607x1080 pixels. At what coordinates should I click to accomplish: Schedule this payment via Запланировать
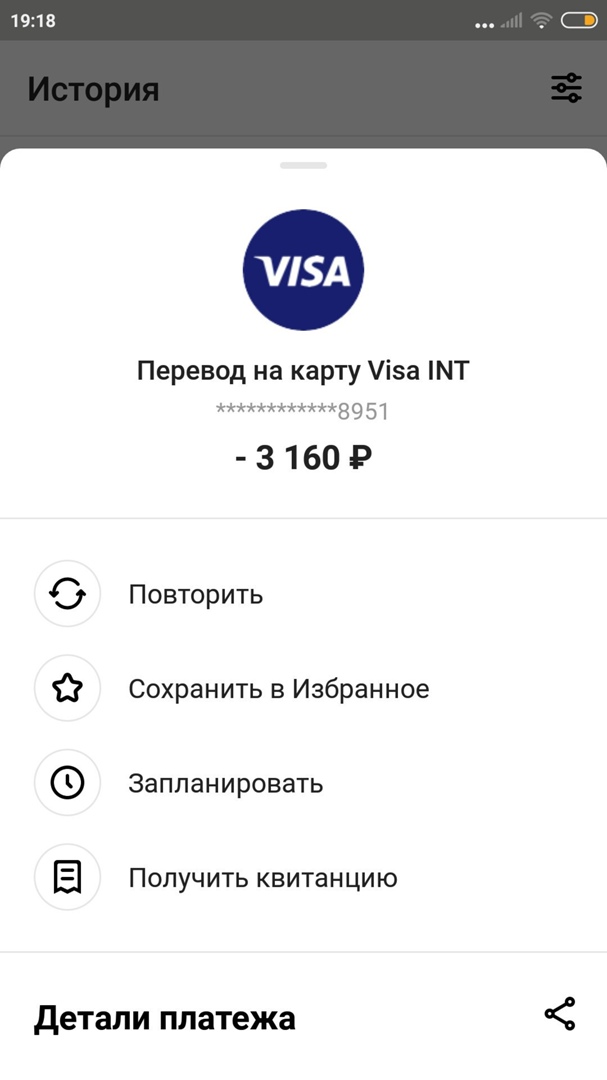(x=225, y=783)
